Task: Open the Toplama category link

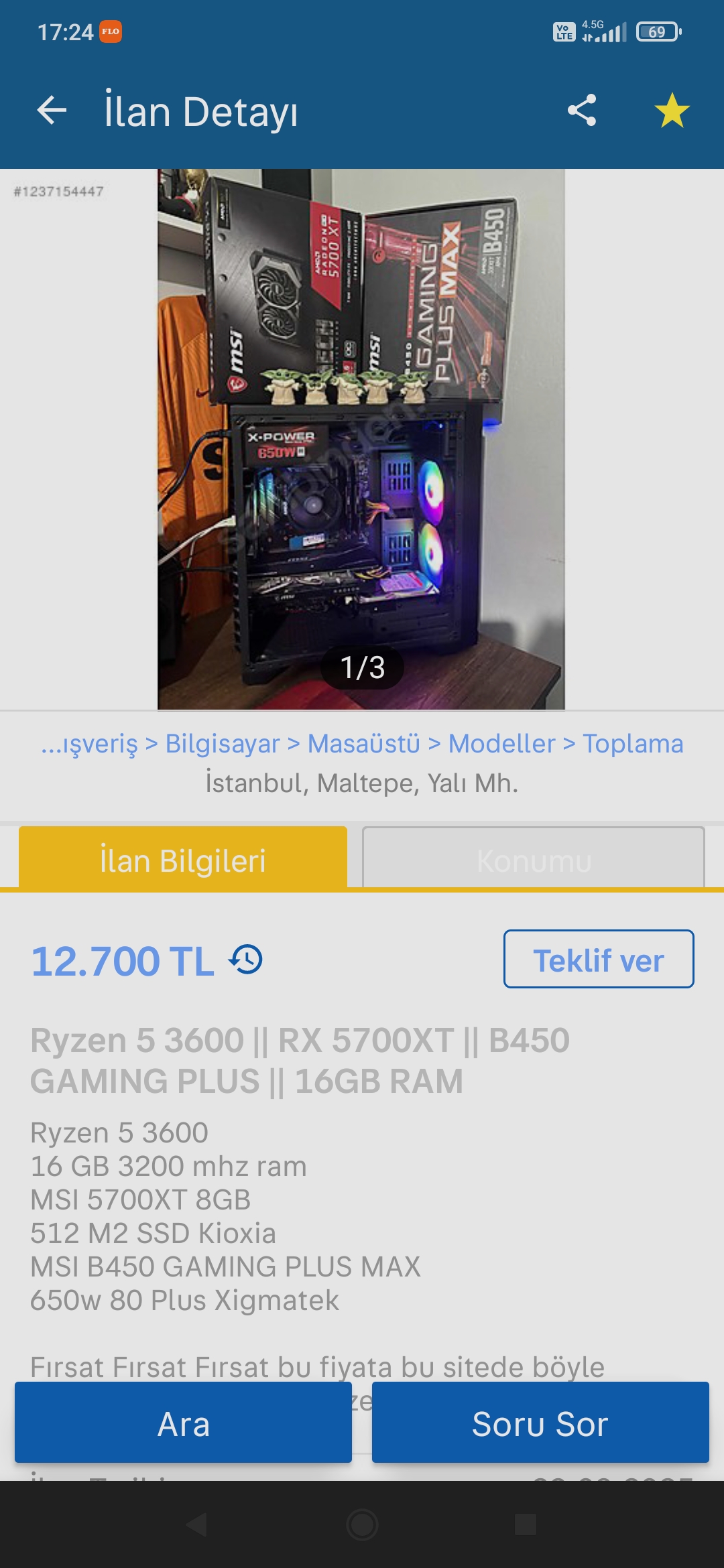Action: 633,742
